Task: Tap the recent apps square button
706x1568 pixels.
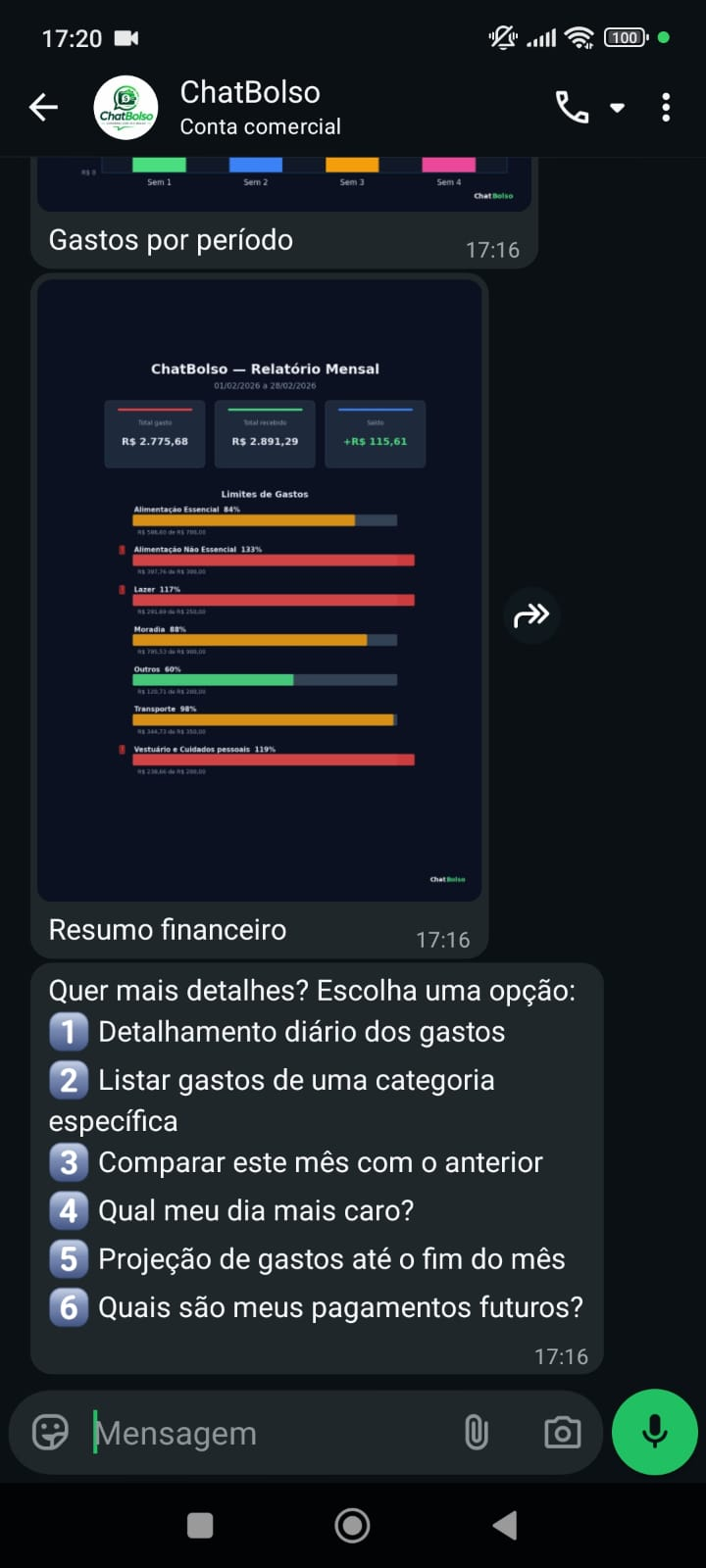Action: 200,1525
